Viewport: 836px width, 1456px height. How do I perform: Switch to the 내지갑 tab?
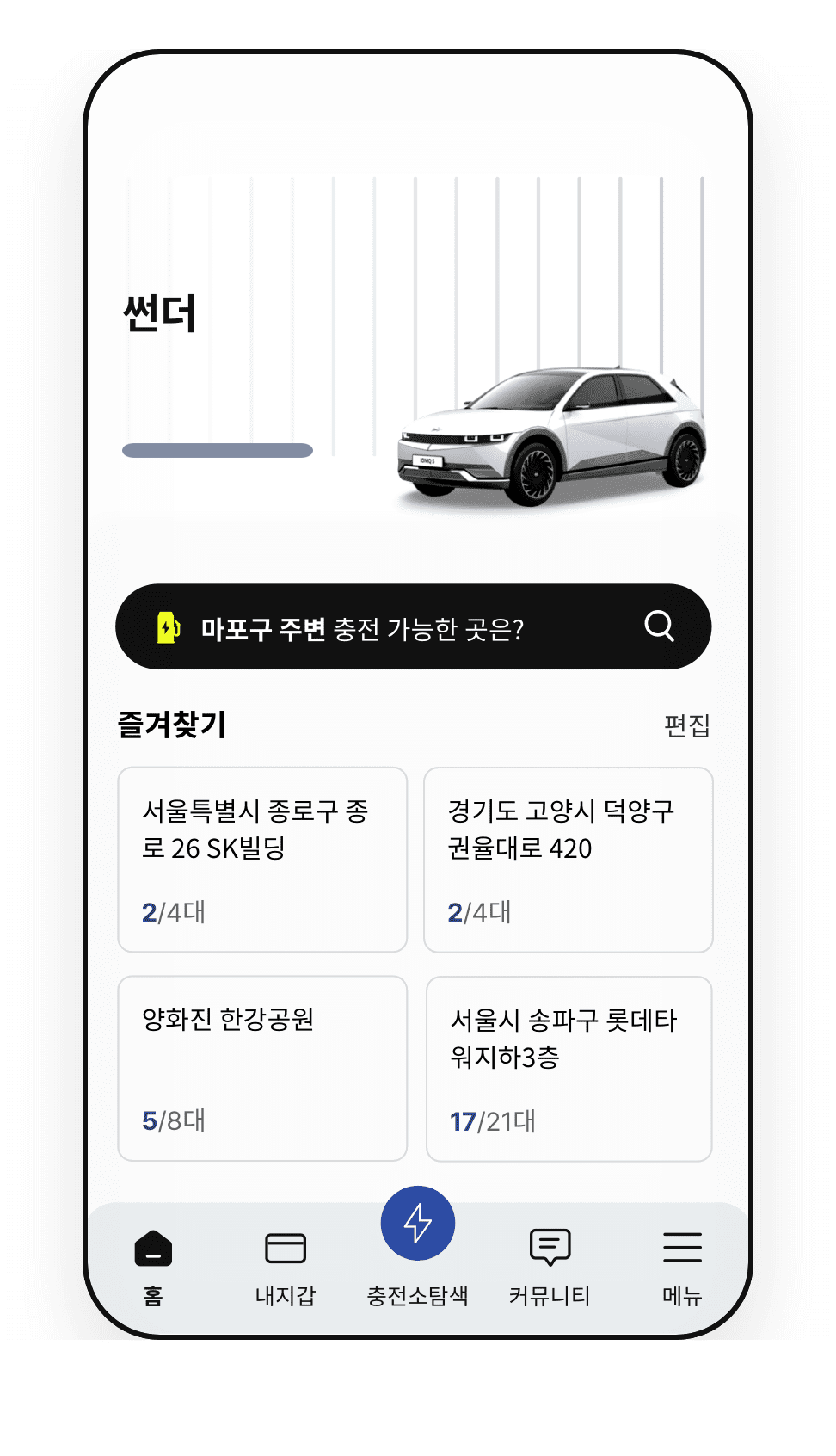point(286,1266)
